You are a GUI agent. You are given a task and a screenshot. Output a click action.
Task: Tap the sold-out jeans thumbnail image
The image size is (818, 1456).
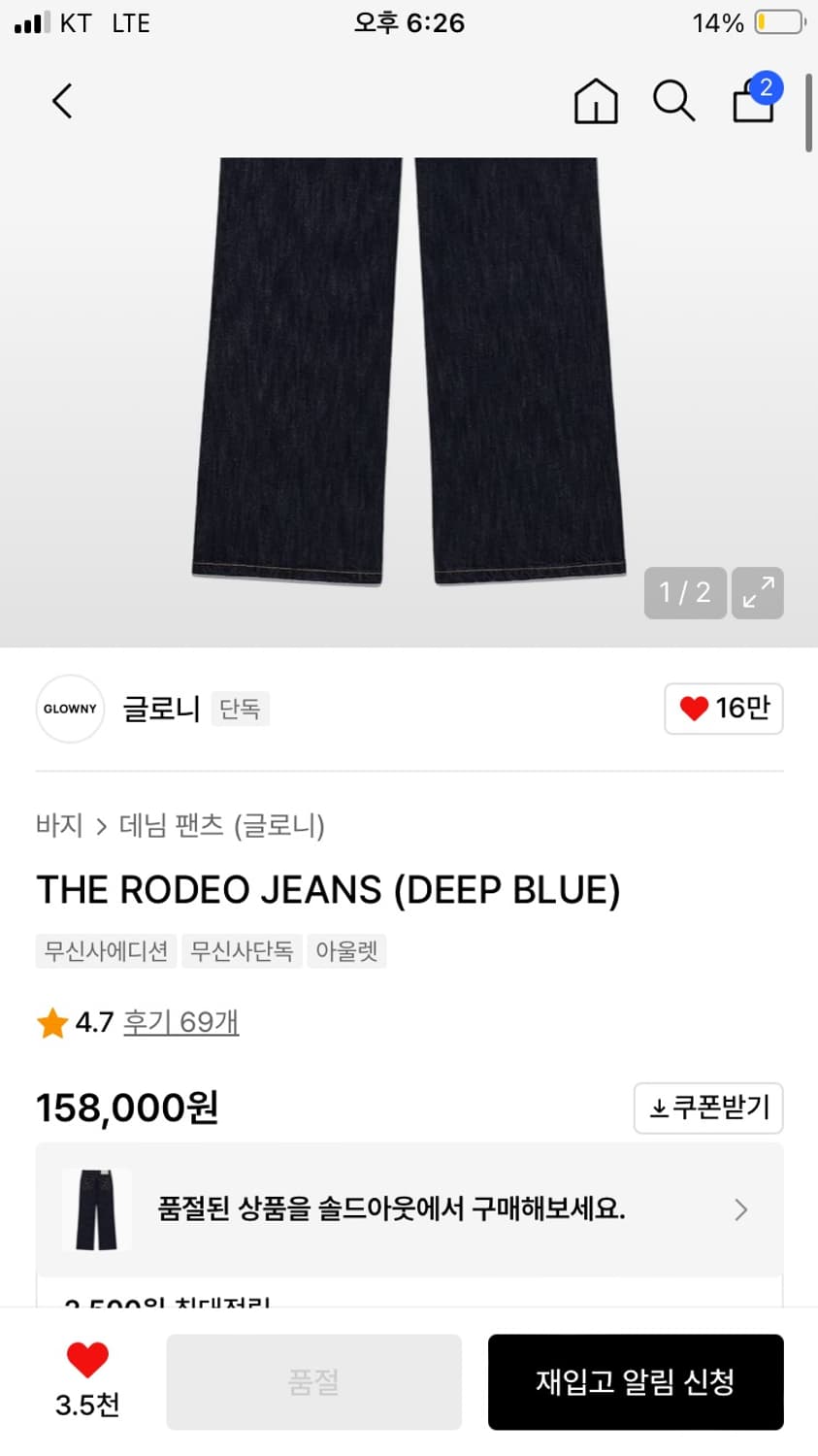(95, 1209)
